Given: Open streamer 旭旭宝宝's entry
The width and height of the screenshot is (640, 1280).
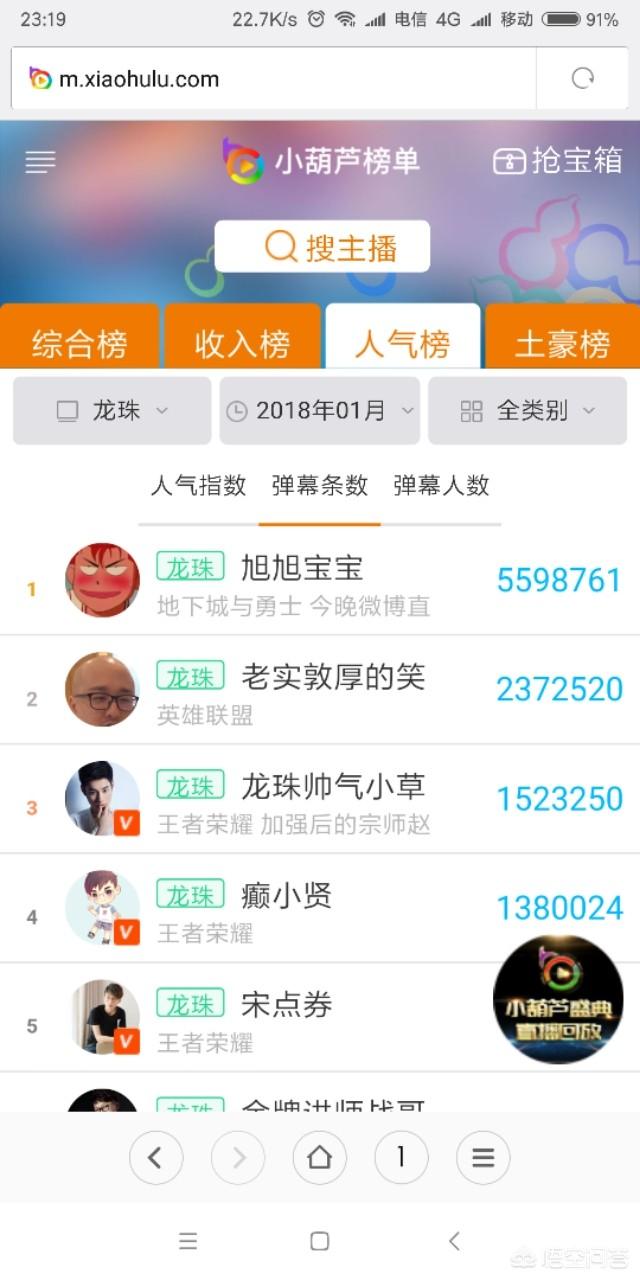Looking at the screenshot, I should click(x=300, y=581).
